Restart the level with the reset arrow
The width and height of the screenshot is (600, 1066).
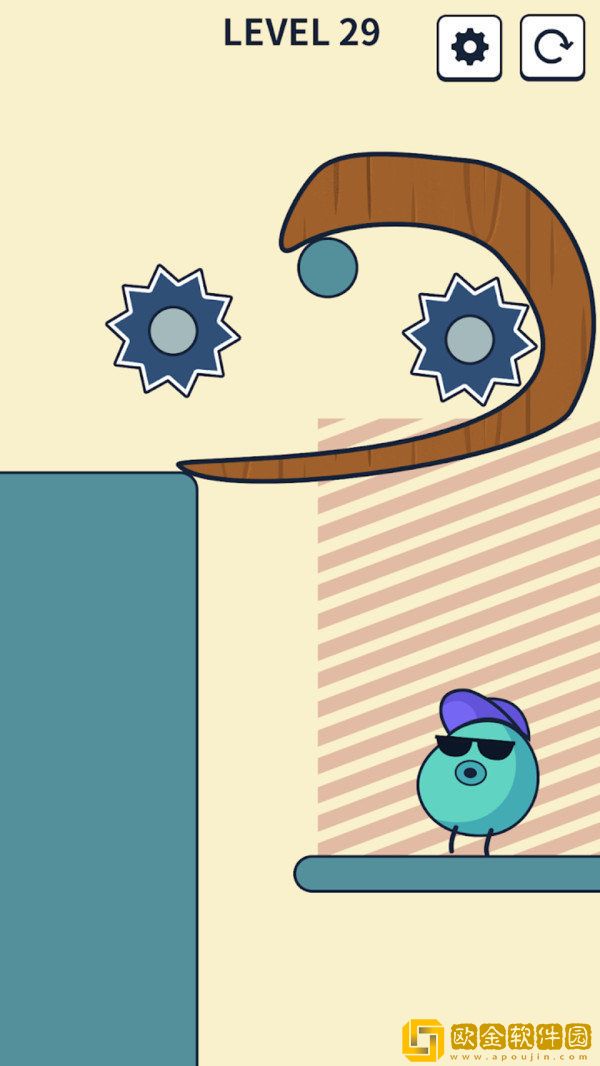pyautogui.click(x=552, y=47)
